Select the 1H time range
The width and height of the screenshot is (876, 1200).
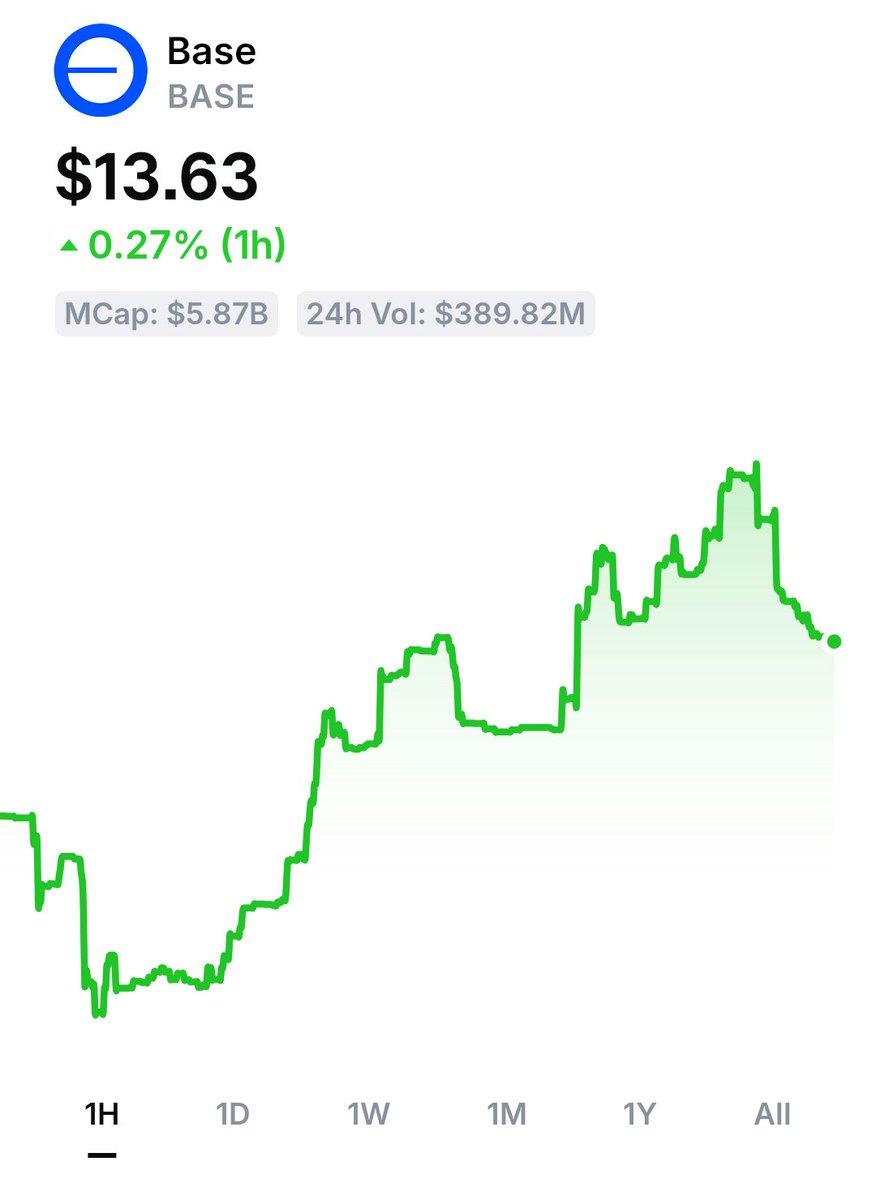tap(102, 1114)
